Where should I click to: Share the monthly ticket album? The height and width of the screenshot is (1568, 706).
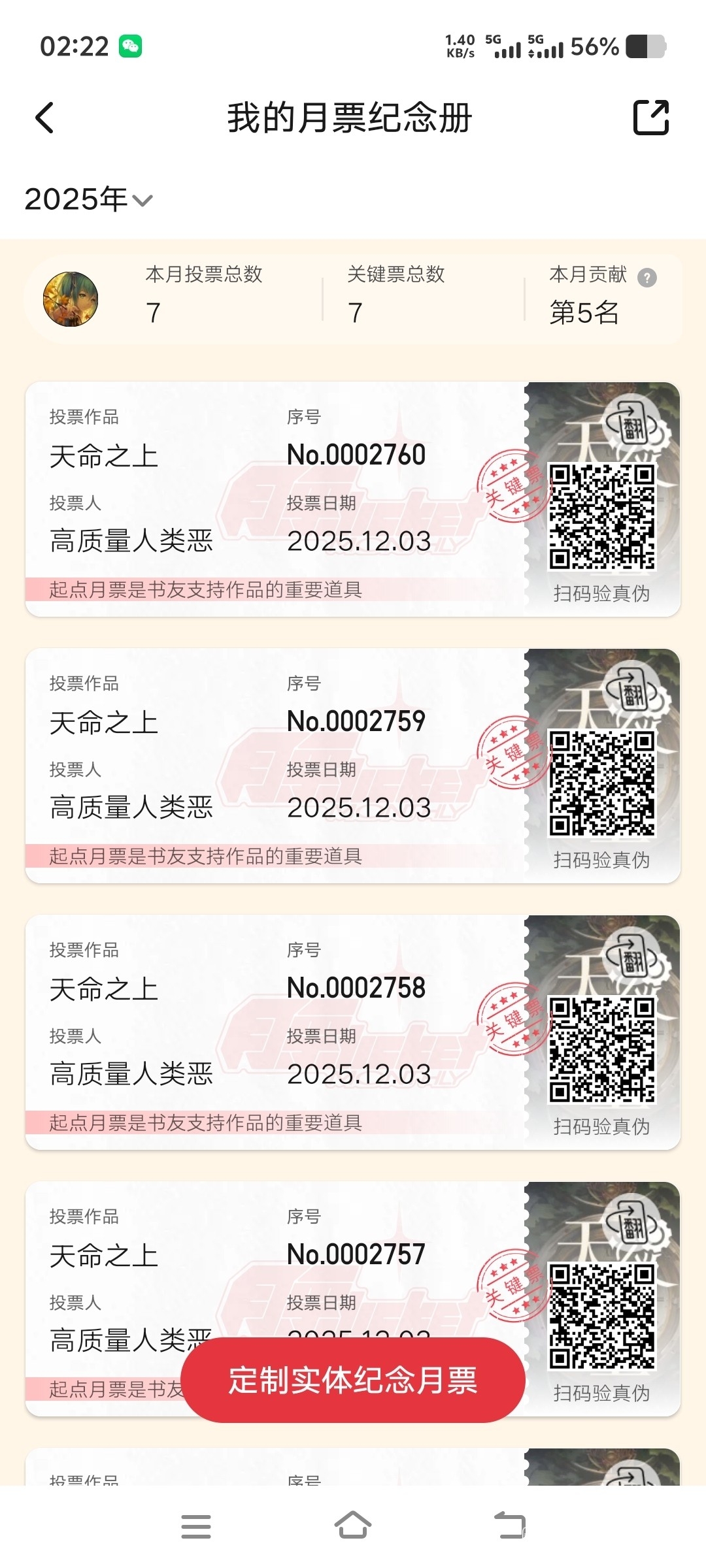(650, 118)
